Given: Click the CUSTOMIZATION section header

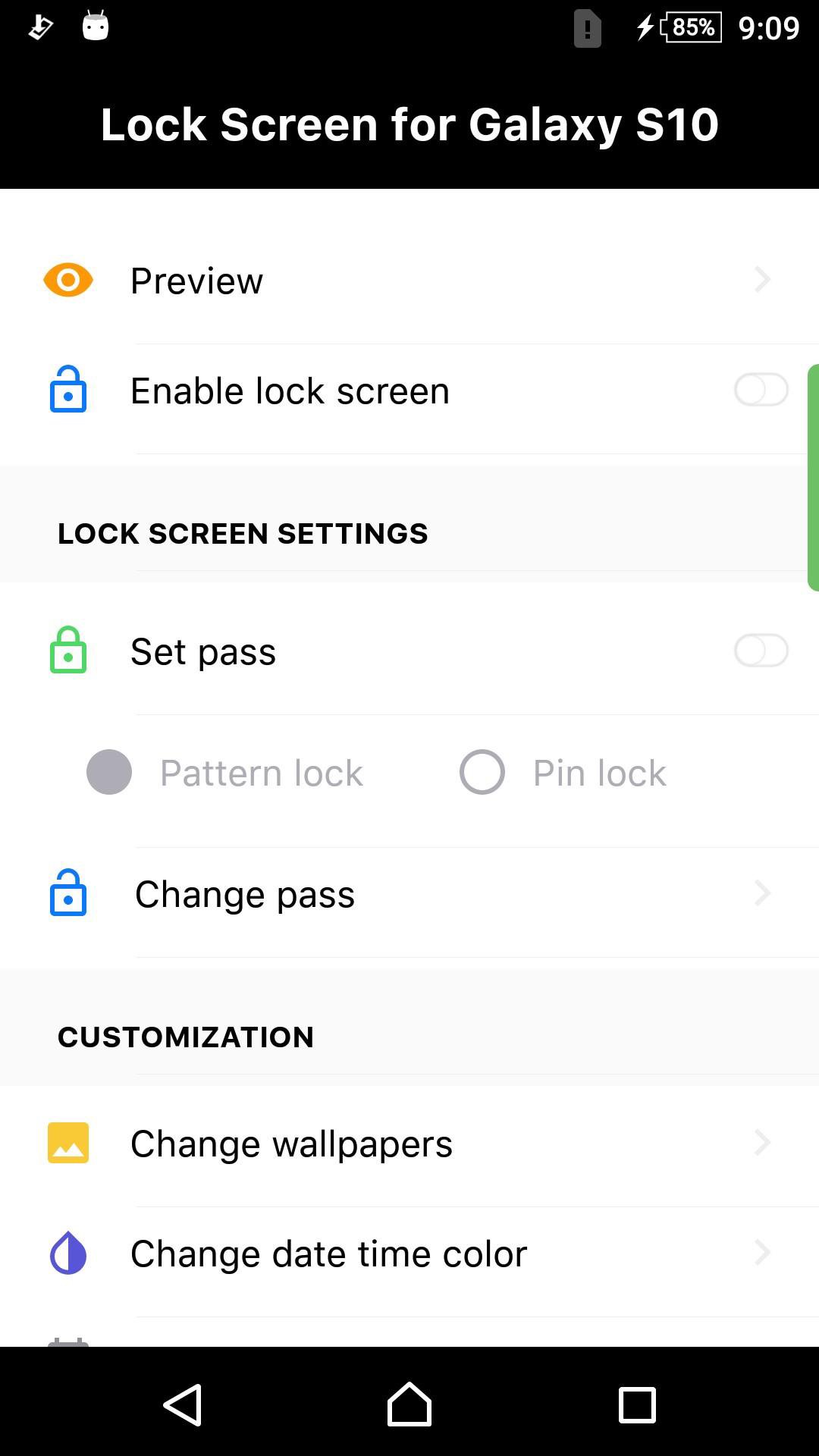Looking at the screenshot, I should 187,1037.
